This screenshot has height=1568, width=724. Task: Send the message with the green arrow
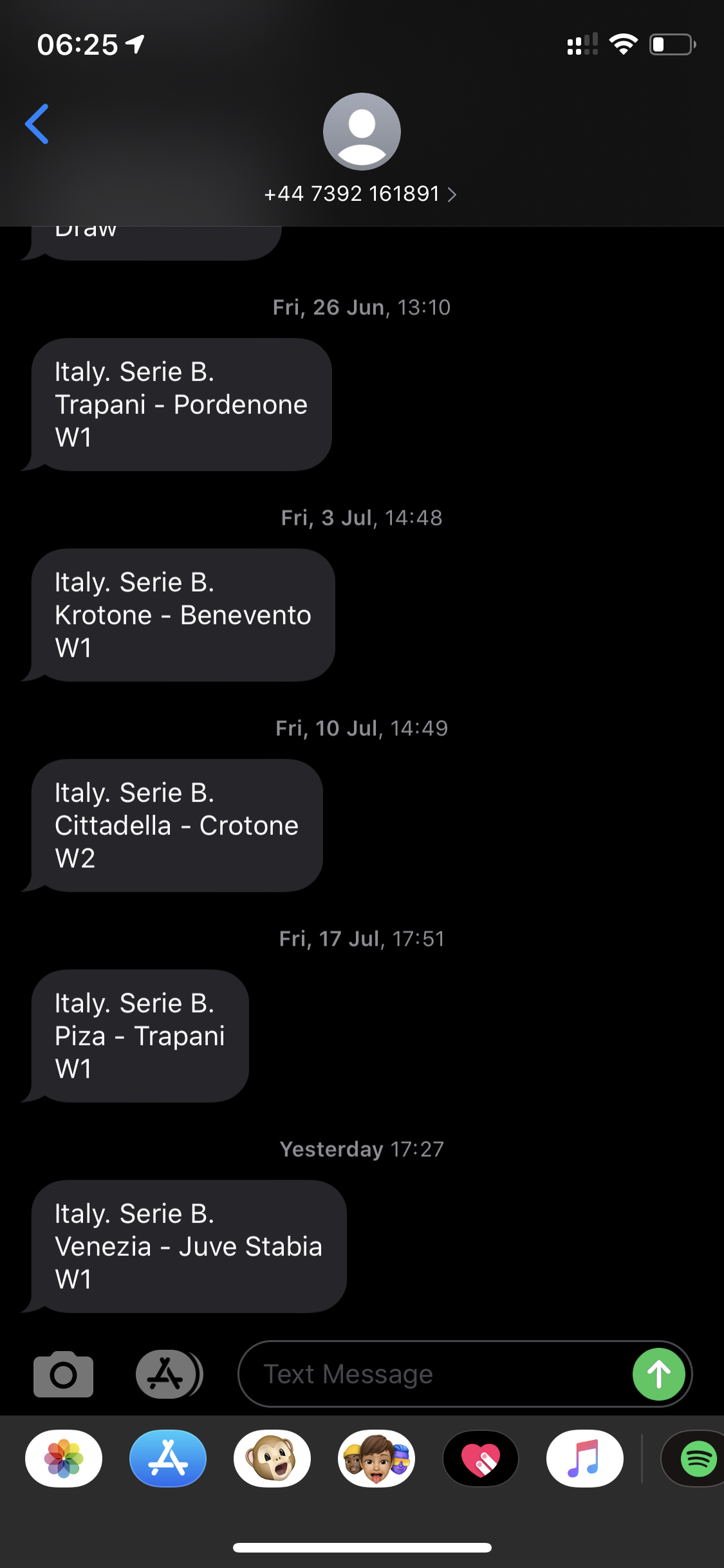click(659, 1374)
